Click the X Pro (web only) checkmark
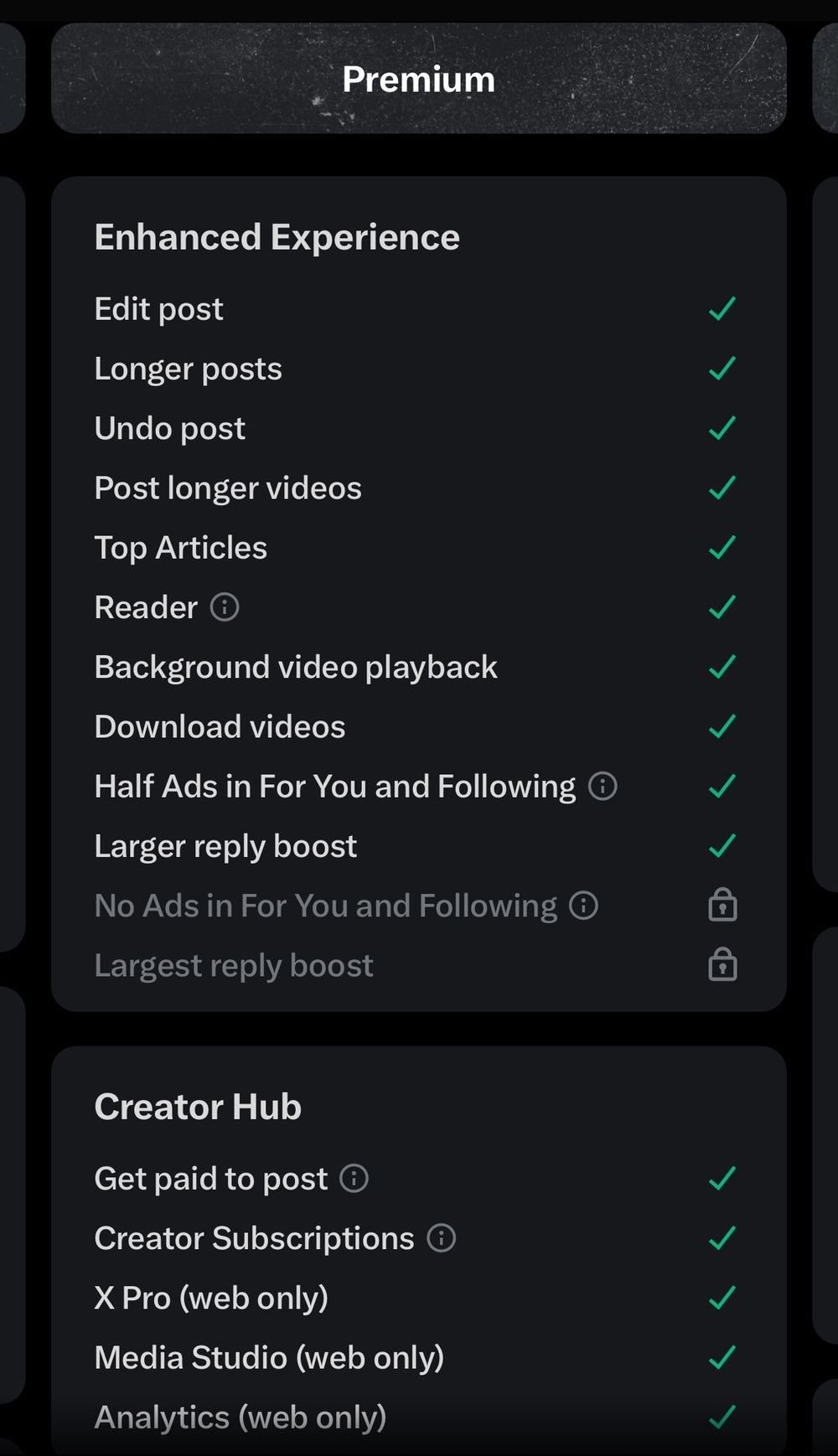This screenshot has width=838, height=1456. tap(722, 1297)
